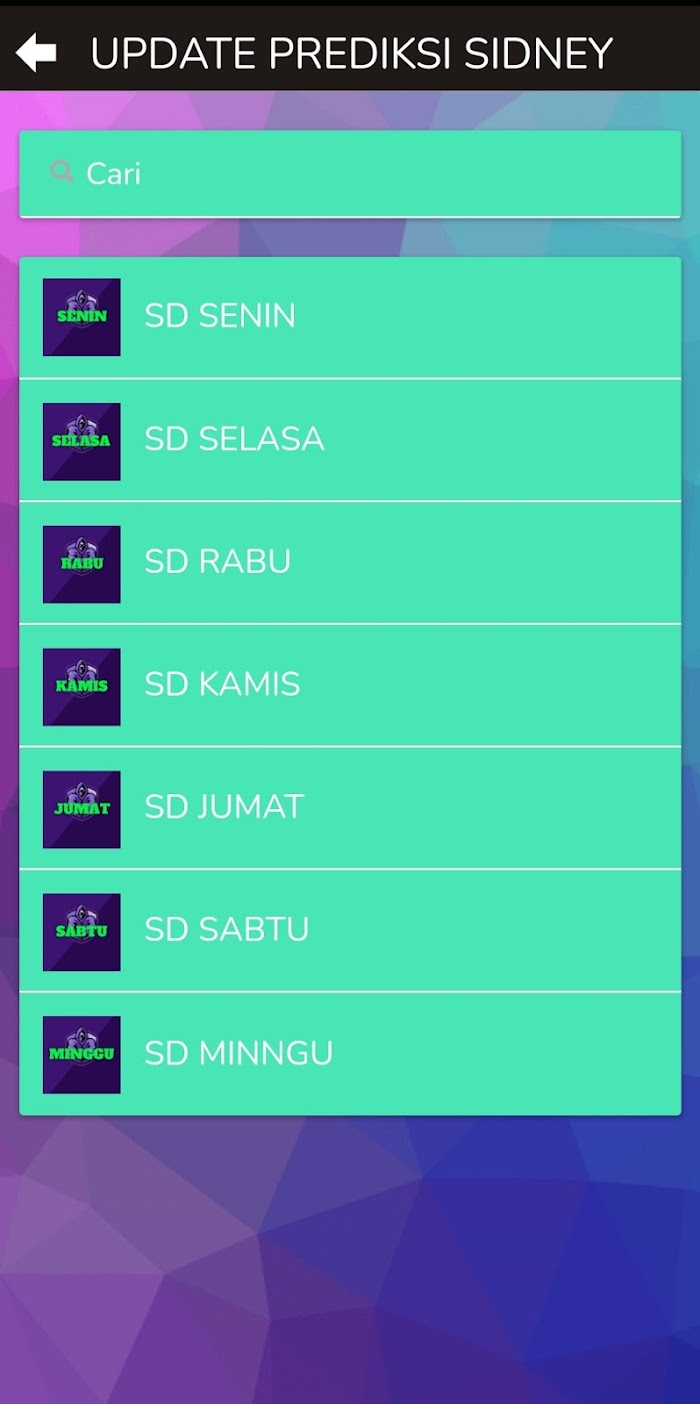This screenshot has height=1404, width=700.
Task: Open the SD SABTU item
Action: click(350, 931)
